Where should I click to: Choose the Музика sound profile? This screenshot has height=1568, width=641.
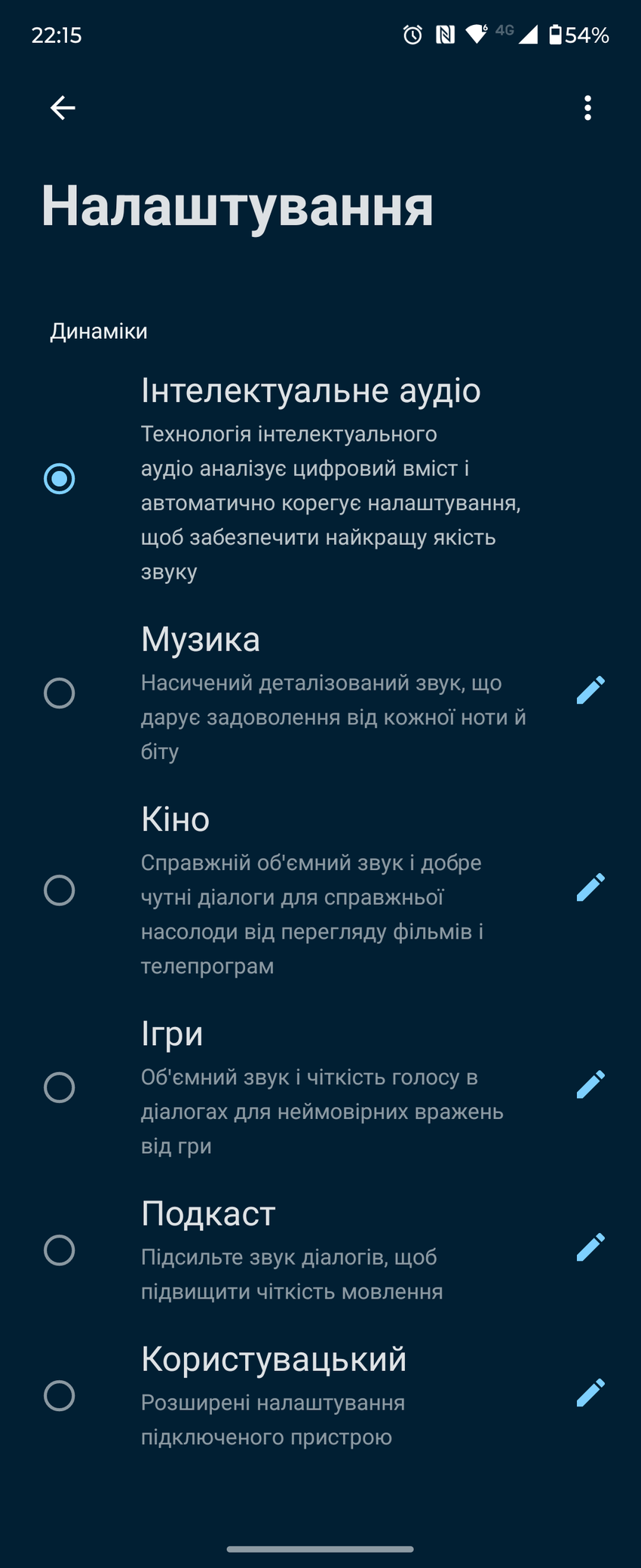click(x=60, y=693)
